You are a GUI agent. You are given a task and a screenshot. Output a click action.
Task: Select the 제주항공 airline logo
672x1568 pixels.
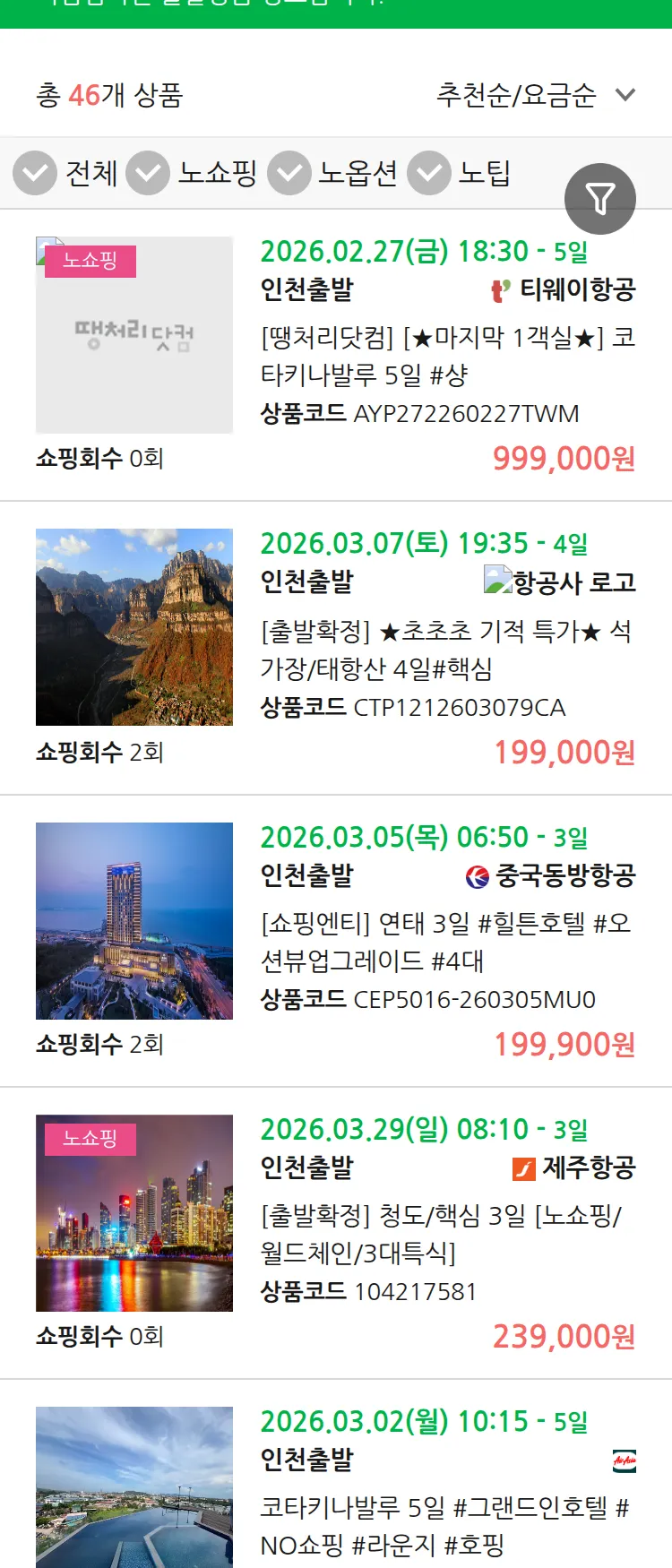coord(525,1167)
